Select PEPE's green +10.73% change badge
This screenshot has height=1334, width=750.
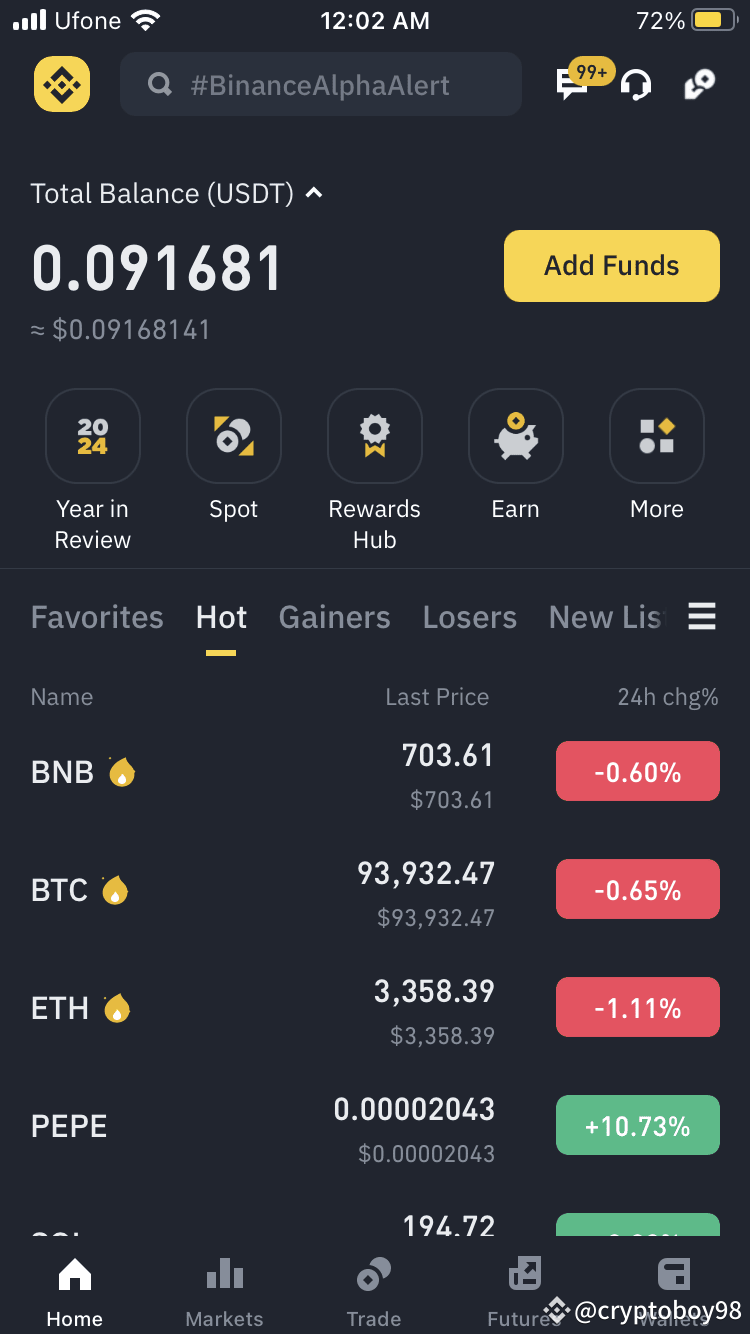637,1125
